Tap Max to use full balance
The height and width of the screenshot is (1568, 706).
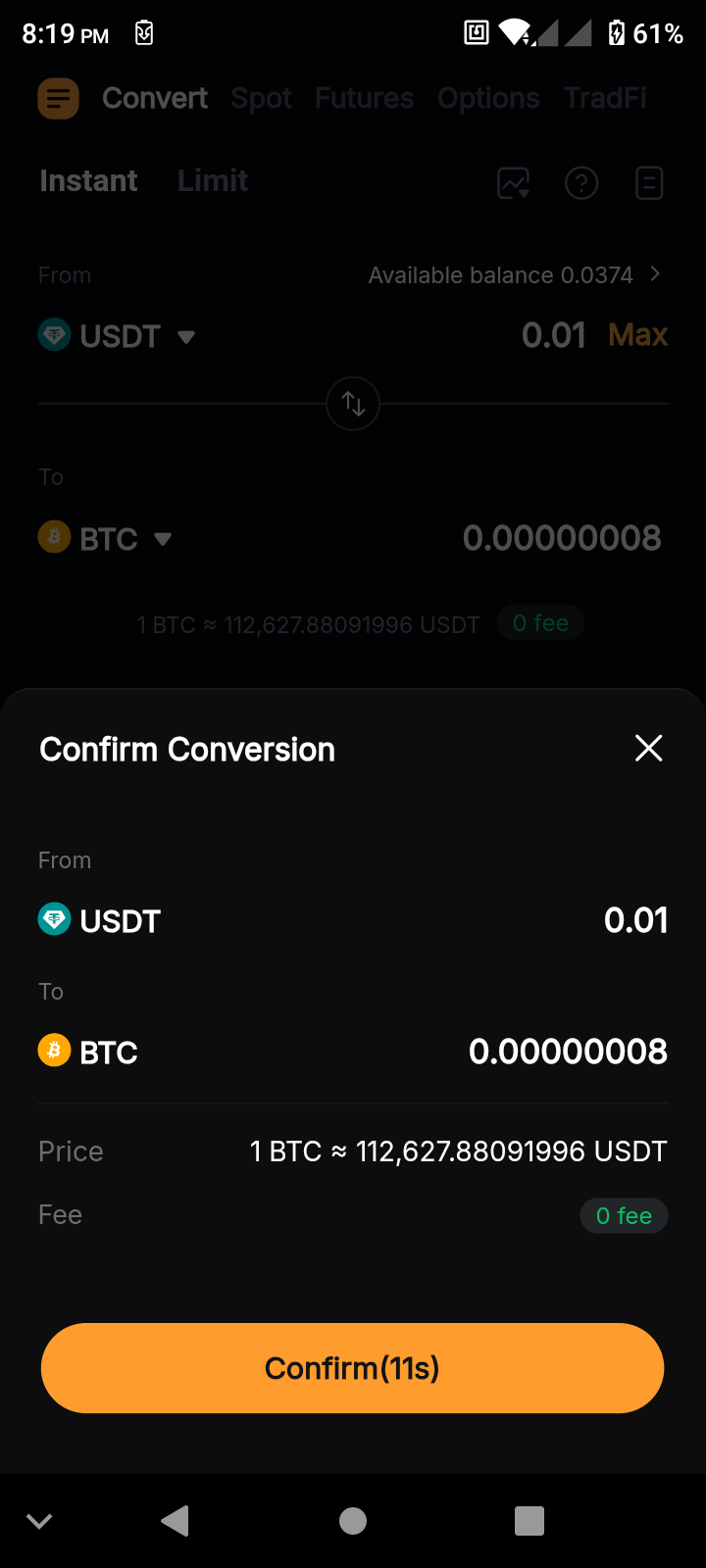(x=636, y=335)
